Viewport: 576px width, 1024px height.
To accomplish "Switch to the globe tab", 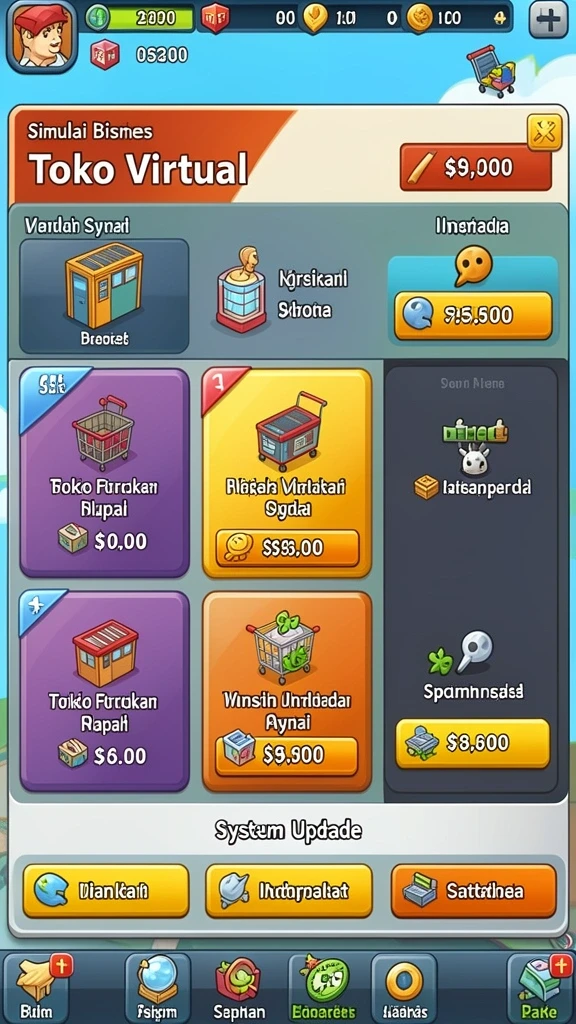I will pos(158,987).
